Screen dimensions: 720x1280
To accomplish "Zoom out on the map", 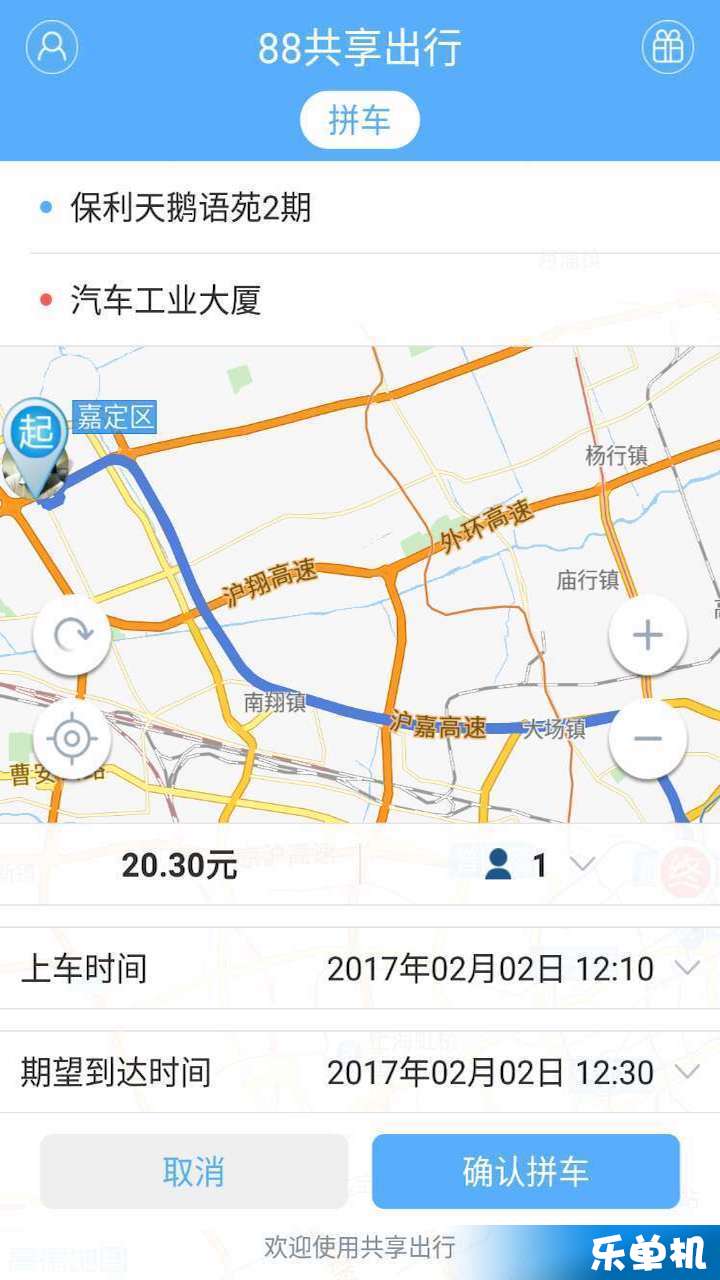I will pos(647,740).
